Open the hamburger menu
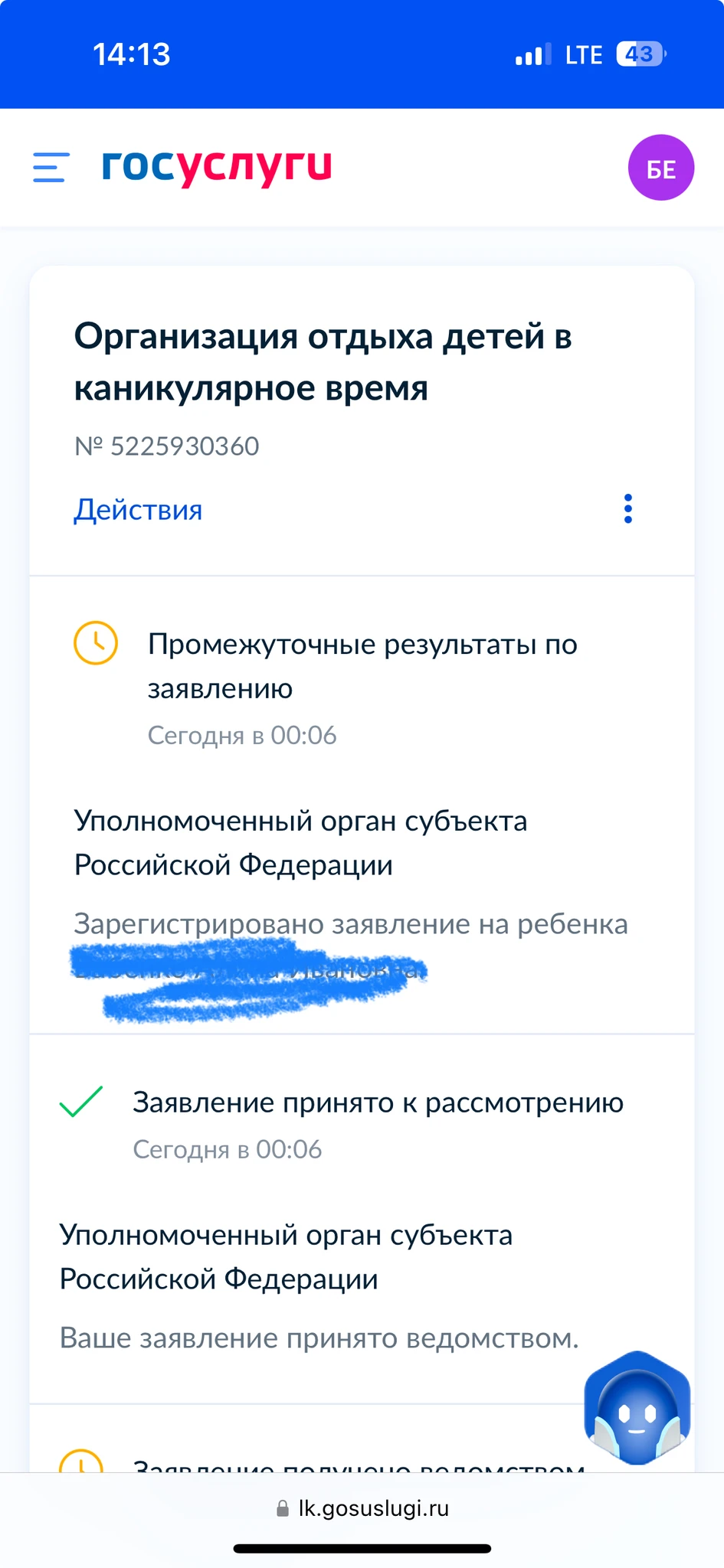This screenshot has width=724, height=1568. pos(51,167)
